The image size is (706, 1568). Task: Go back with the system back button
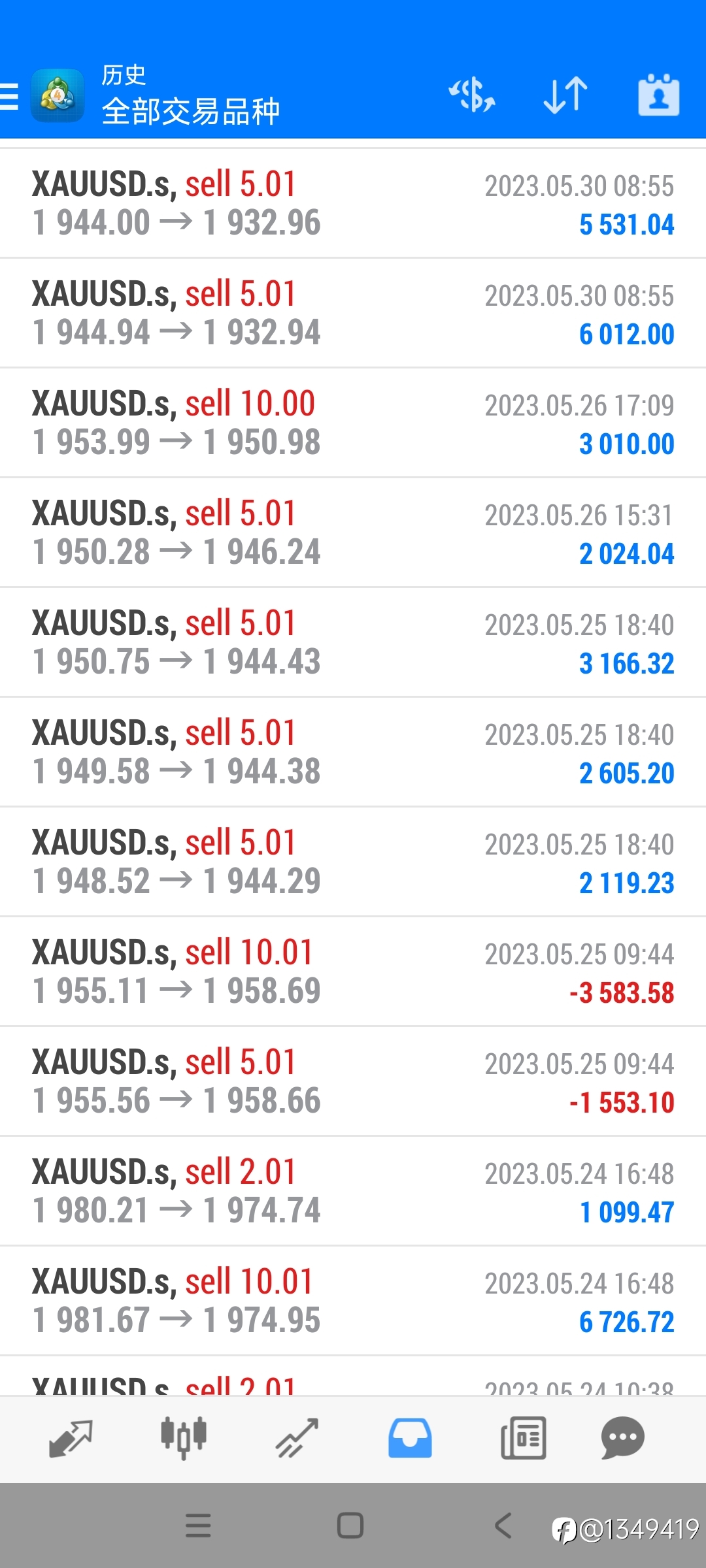[x=503, y=1526]
